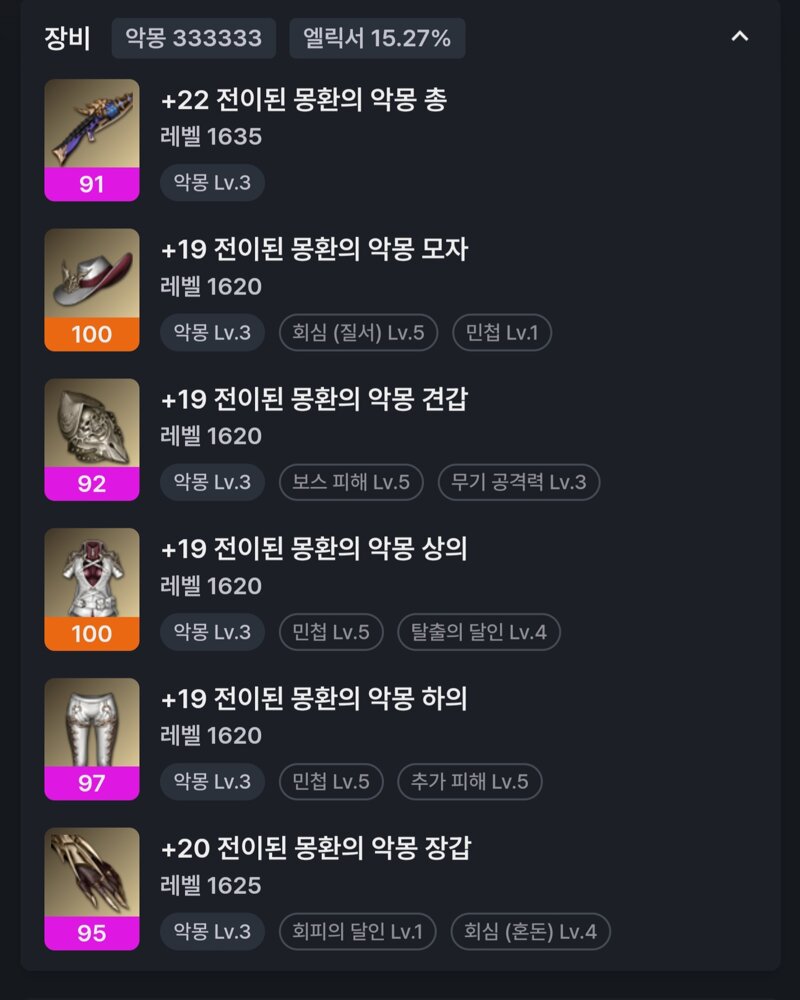Collapse the 장비 equipment section

coord(739,38)
